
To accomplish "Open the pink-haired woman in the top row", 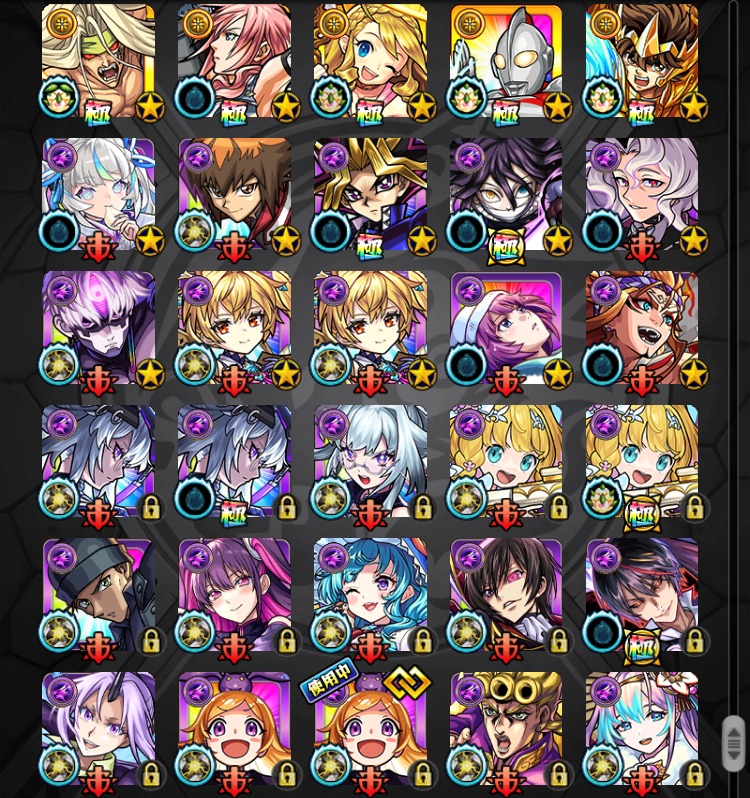I will tap(234, 62).
